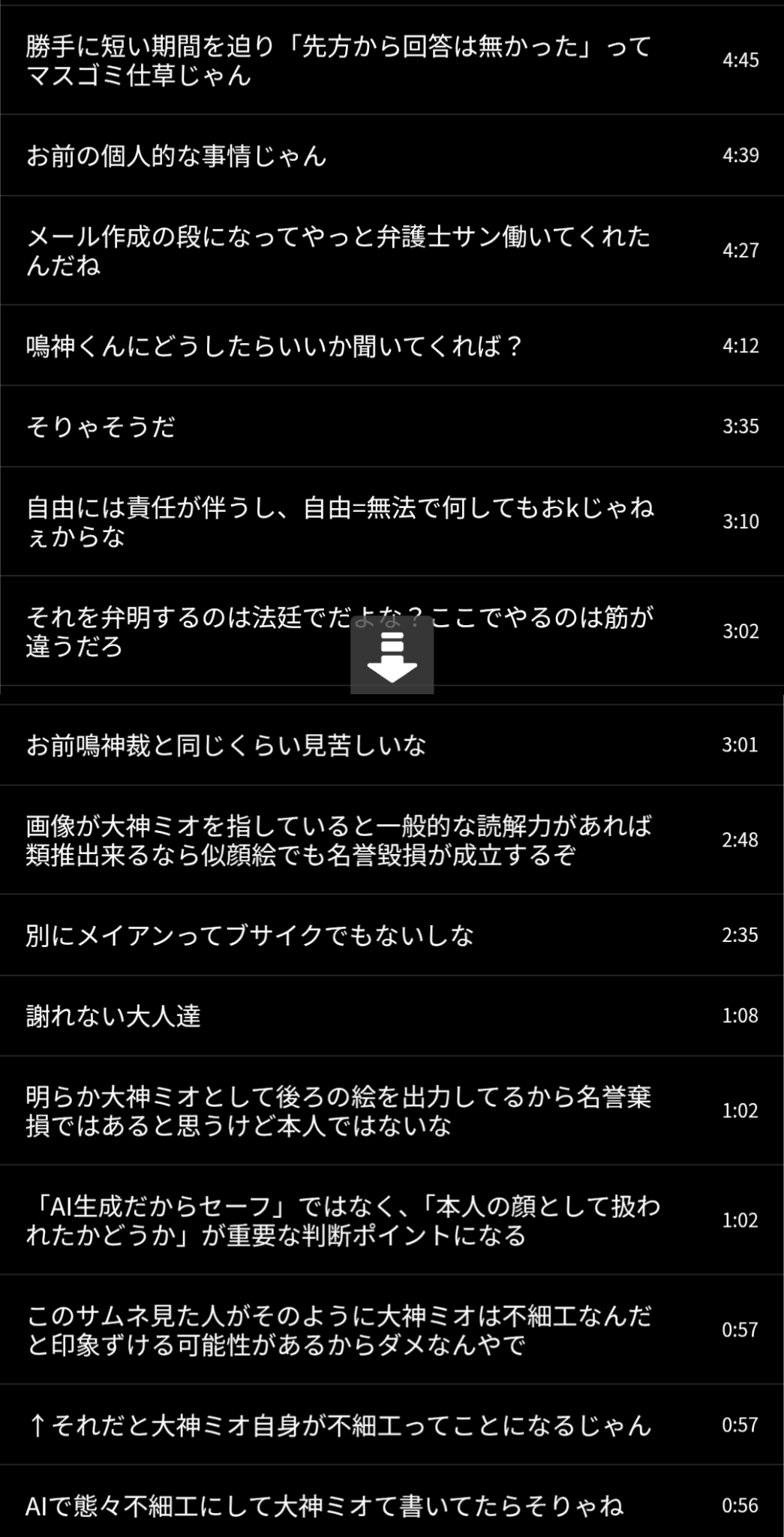Select the reply comment starting ↑それだと大神ミオ自身が
Image resolution: width=784 pixels, height=1537 pixels.
pyautogui.click(x=392, y=1424)
